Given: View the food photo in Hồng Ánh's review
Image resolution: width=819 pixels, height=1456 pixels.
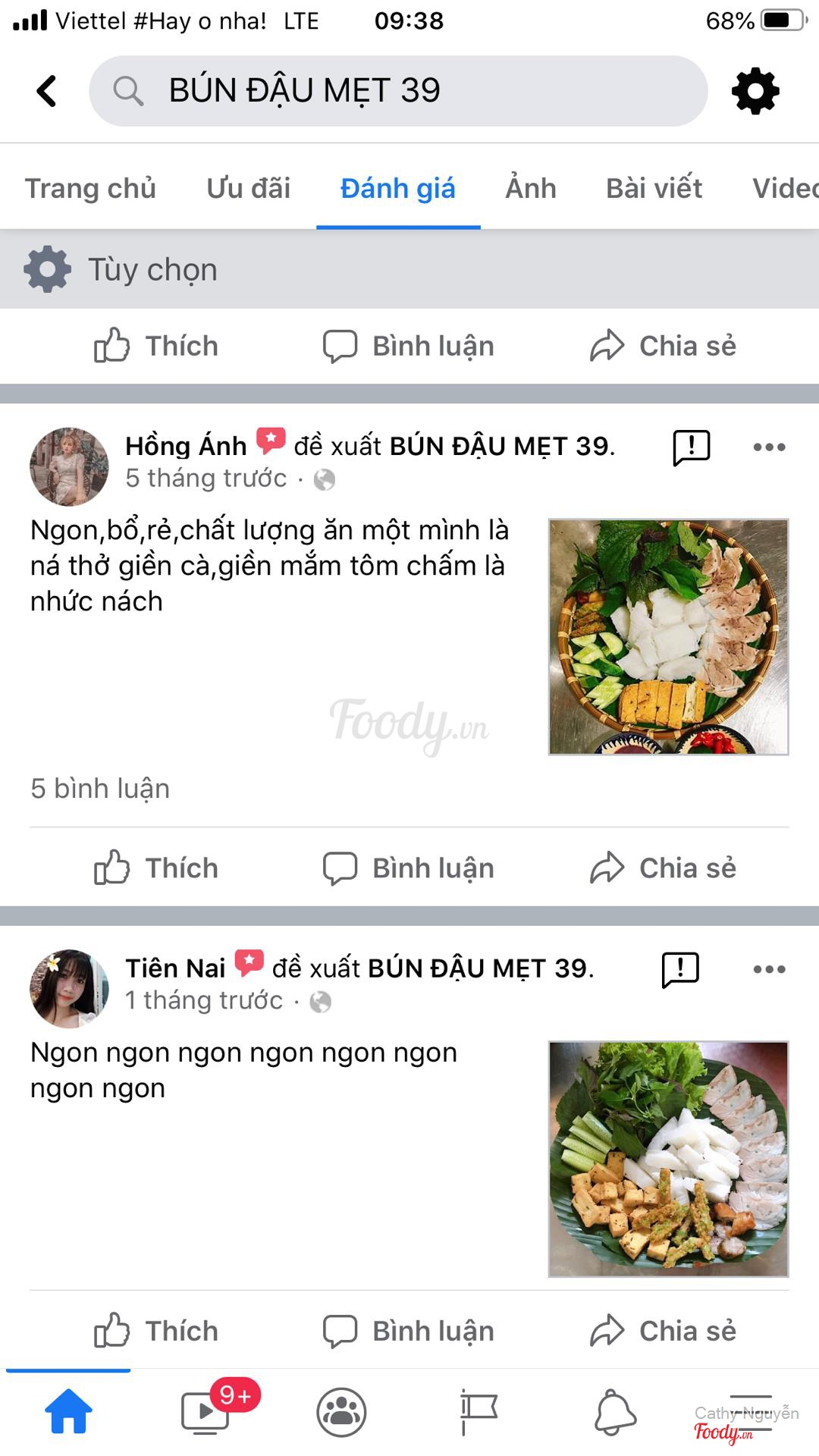Looking at the screenshot, I should point(668,636).
